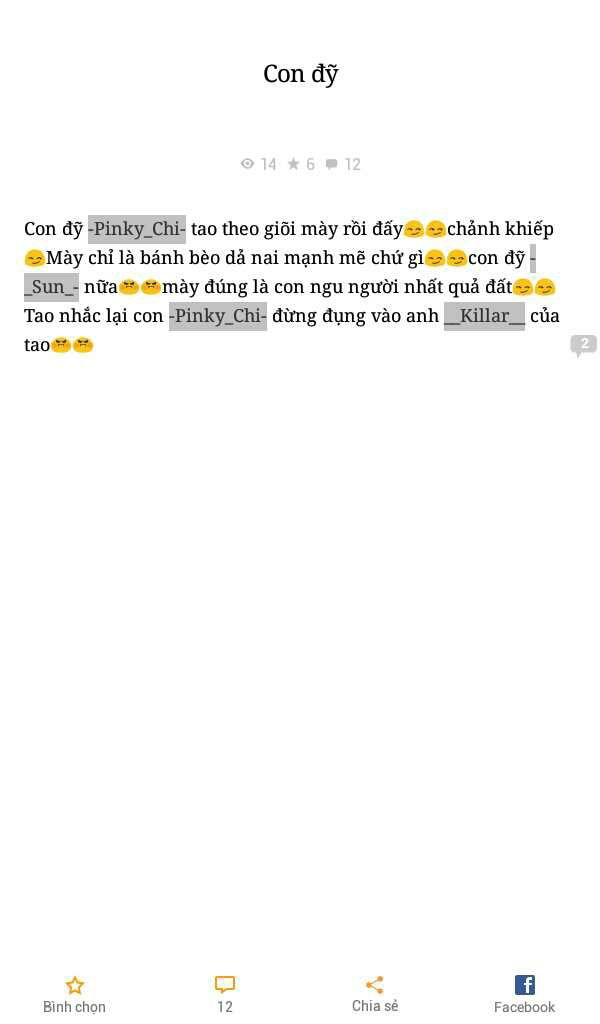Image resolution: width=600 pixels, height=1024 pixels.
Task: Tap Chia sẻ to share this chapter
Action: point(375,995)
